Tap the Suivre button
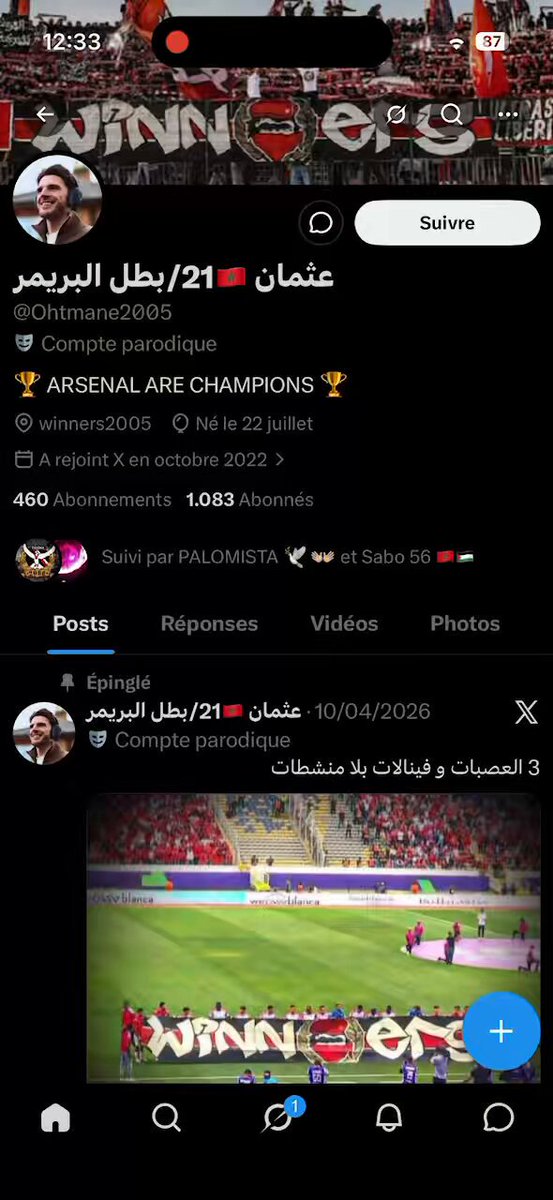The height and width of the screenshot is (1200, 553). click(447, 222)
